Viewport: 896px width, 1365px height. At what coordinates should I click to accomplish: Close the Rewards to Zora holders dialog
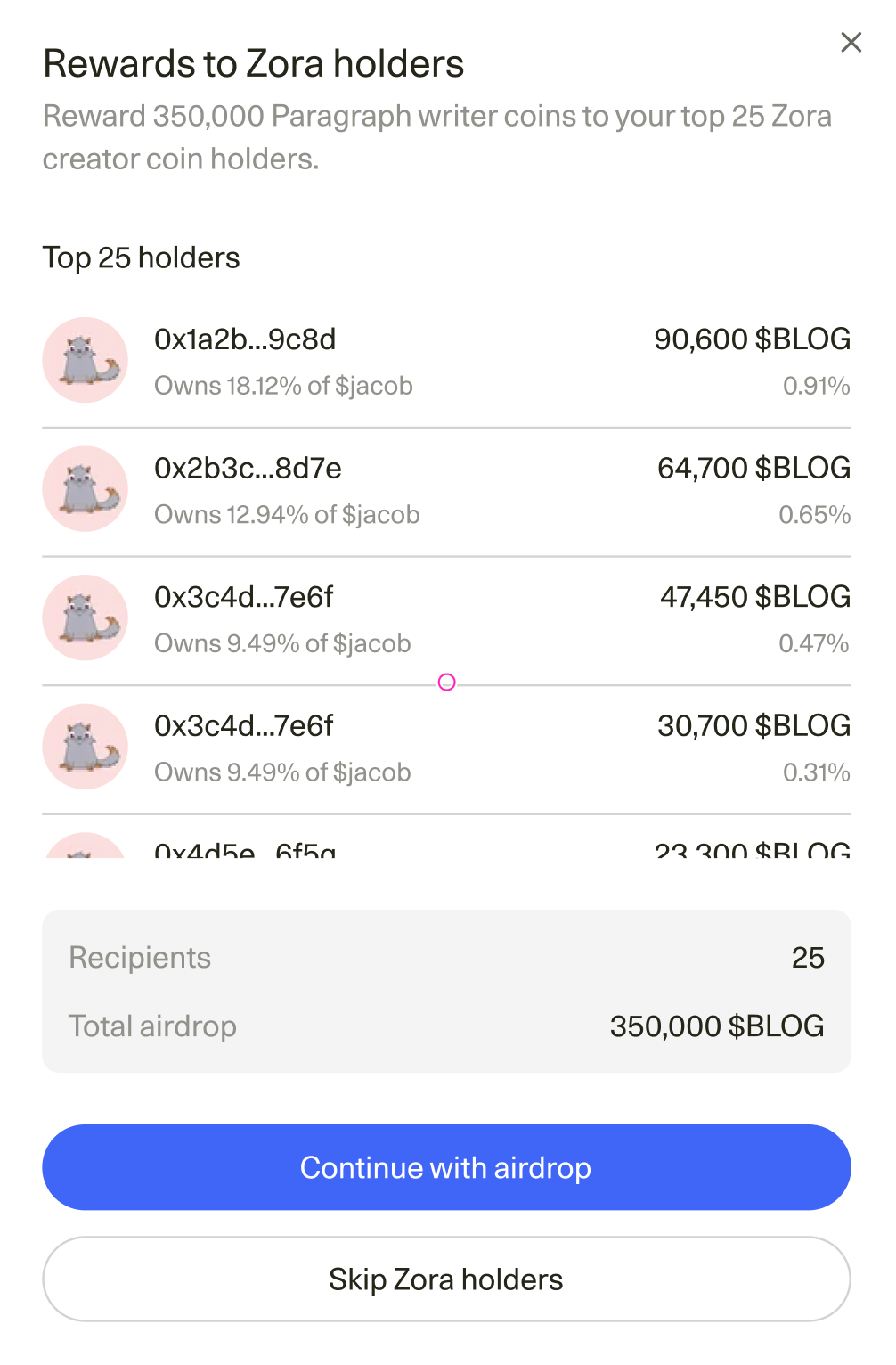click(851, 42)
